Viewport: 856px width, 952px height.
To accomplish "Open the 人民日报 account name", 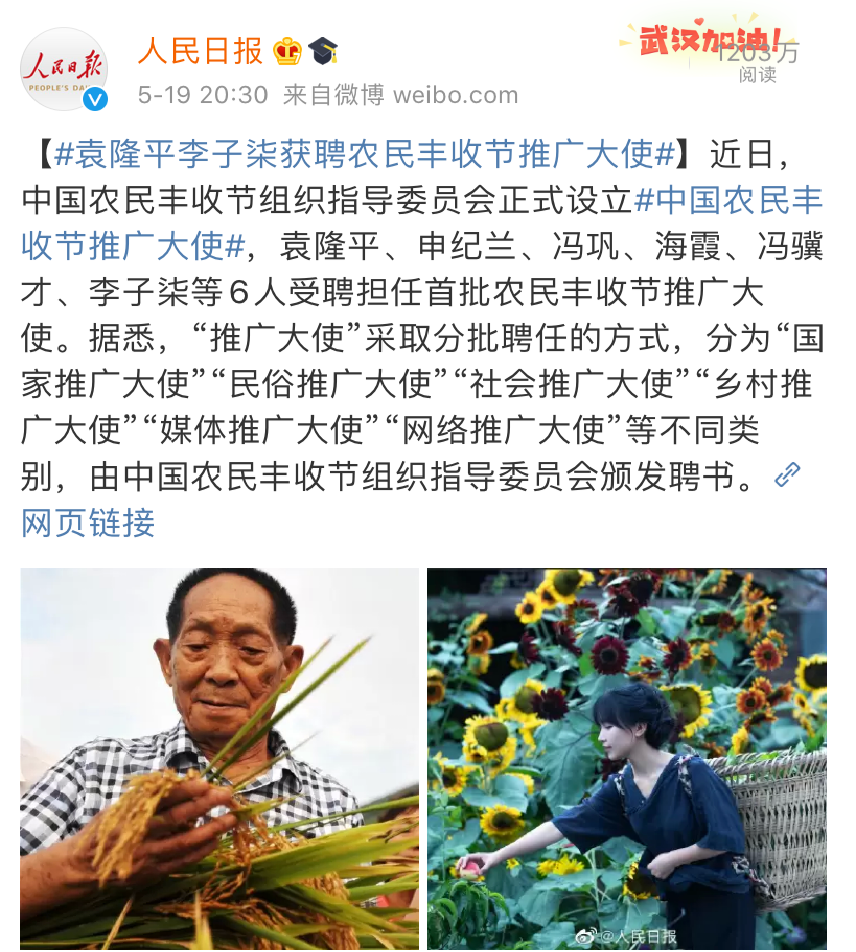I will [200, 51].
